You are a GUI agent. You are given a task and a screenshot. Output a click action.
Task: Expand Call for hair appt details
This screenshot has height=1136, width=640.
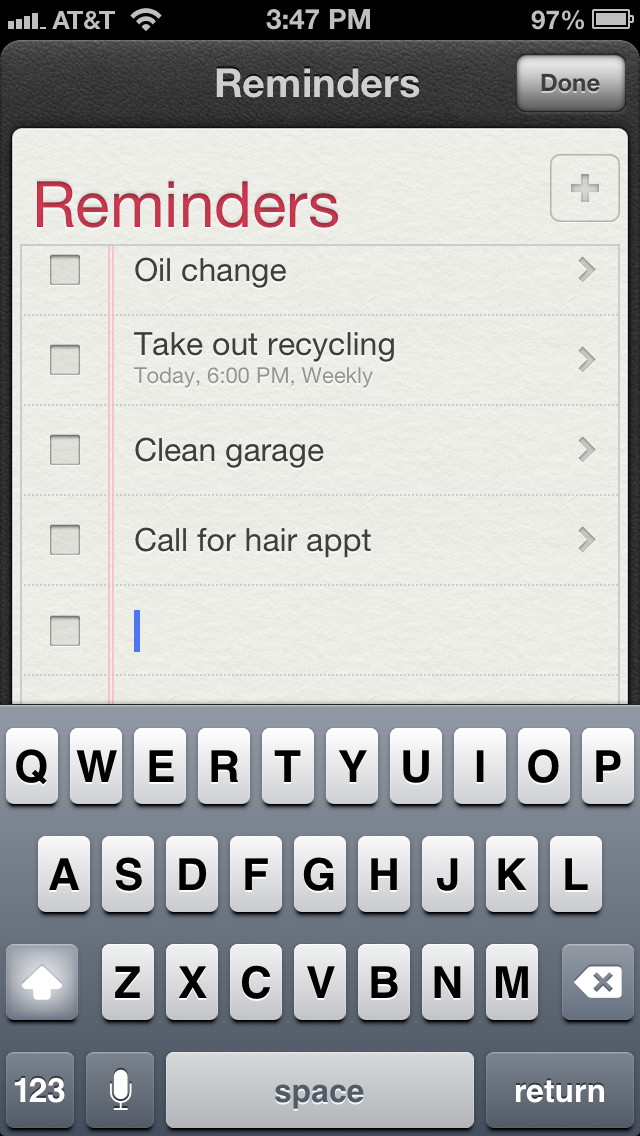pyautogui.click(x=587, y=540)
